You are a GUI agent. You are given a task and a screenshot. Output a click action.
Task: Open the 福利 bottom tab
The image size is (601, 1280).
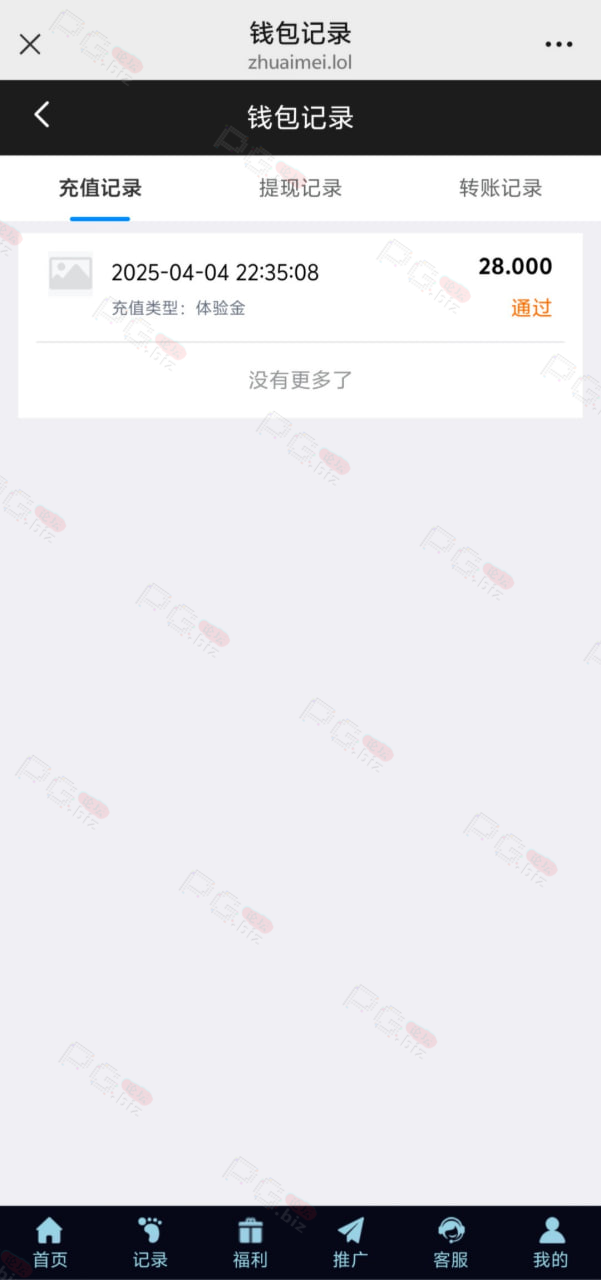250,1242
